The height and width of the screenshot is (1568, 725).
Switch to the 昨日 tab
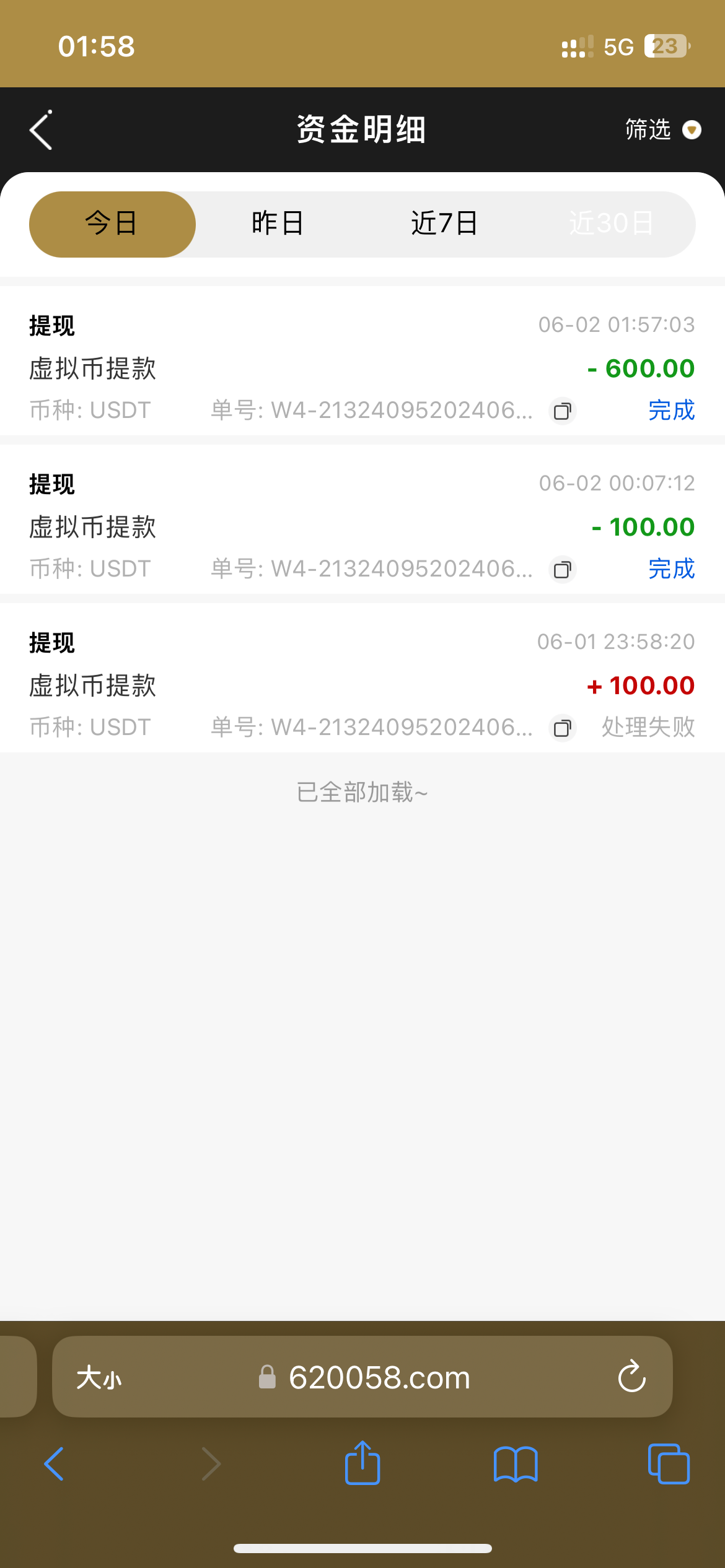[x=277, y=224]
